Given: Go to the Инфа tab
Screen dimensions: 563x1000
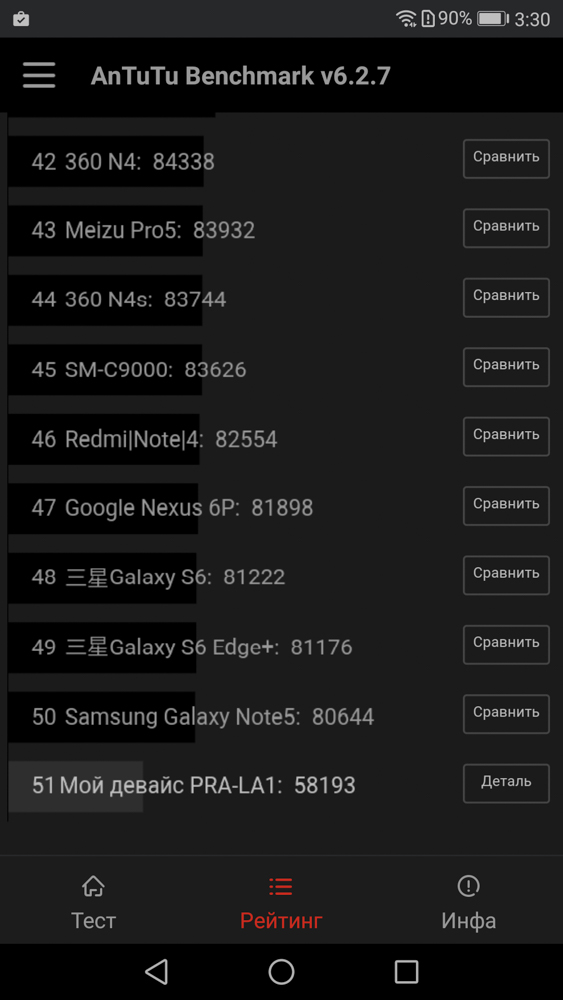Looking at the screenshot, I should pyautogui.click(x=469, y=902).
